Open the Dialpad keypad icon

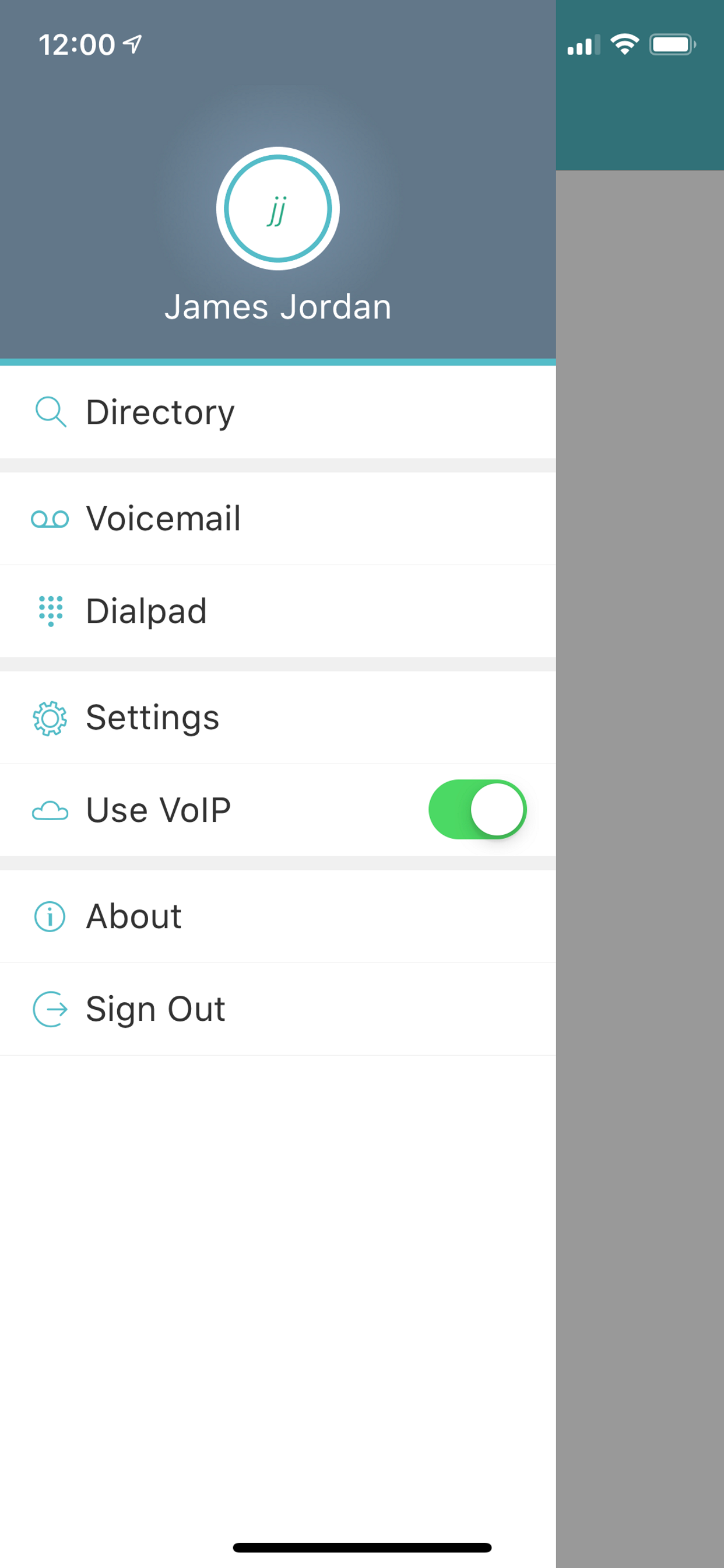click(x=51, y=612)
